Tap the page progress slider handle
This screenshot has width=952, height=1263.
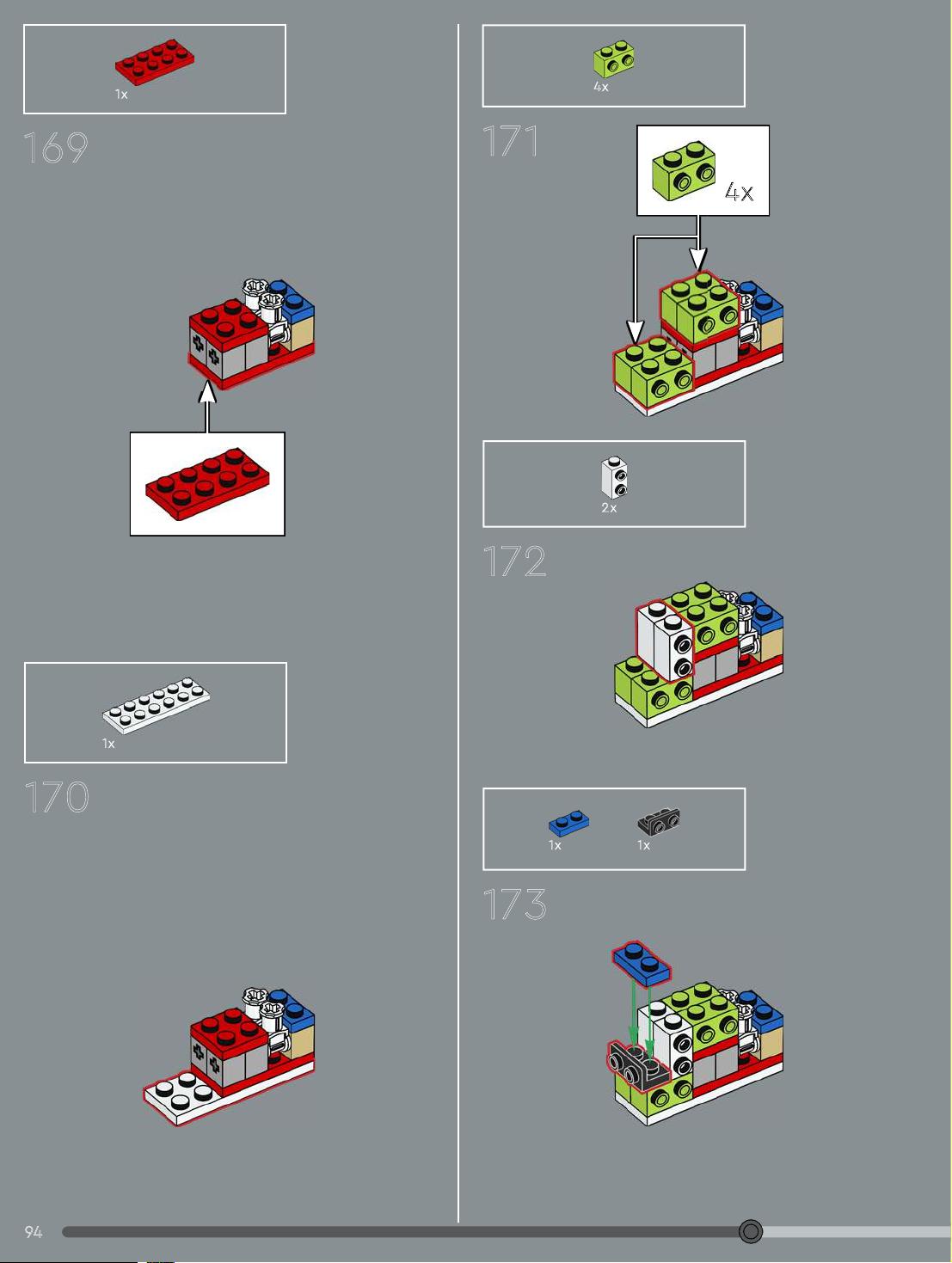coord(750,1231)
